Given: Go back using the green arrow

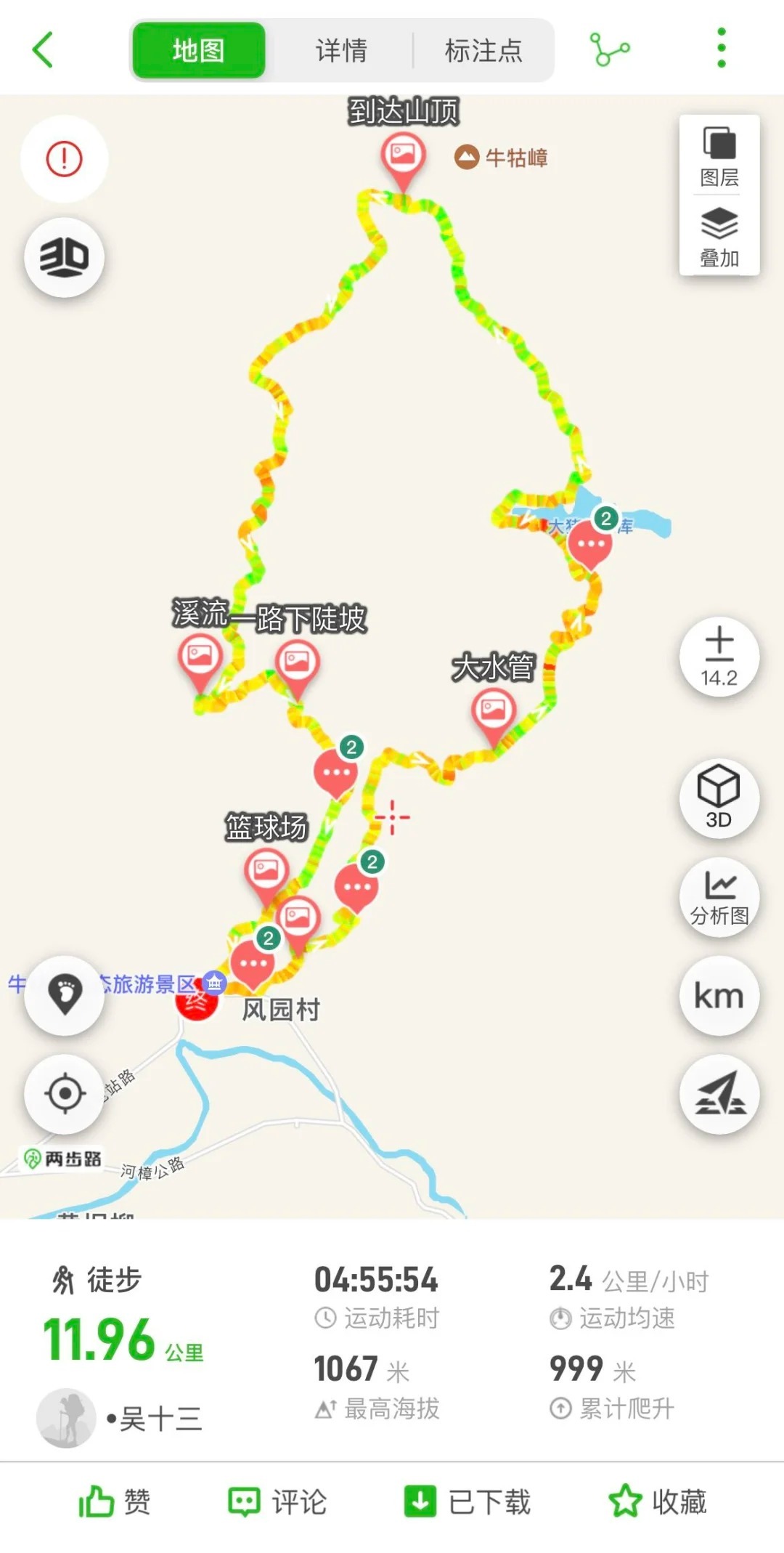Looking at the screenshot, I should click(x=44, y=50).
